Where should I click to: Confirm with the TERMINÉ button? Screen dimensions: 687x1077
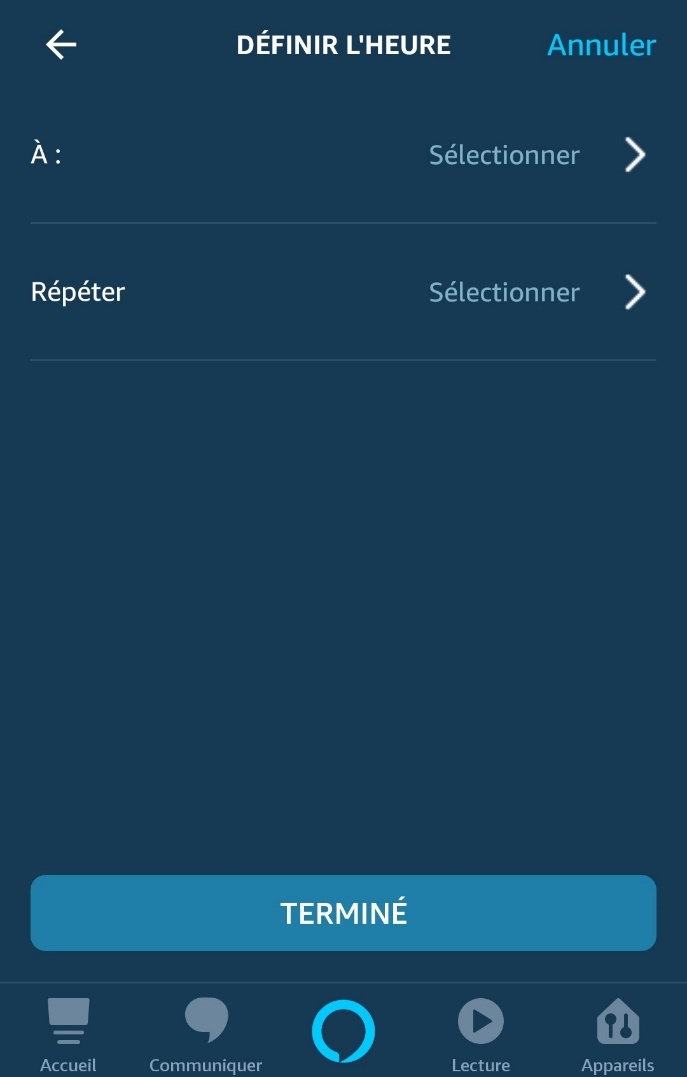pos(343,913)
